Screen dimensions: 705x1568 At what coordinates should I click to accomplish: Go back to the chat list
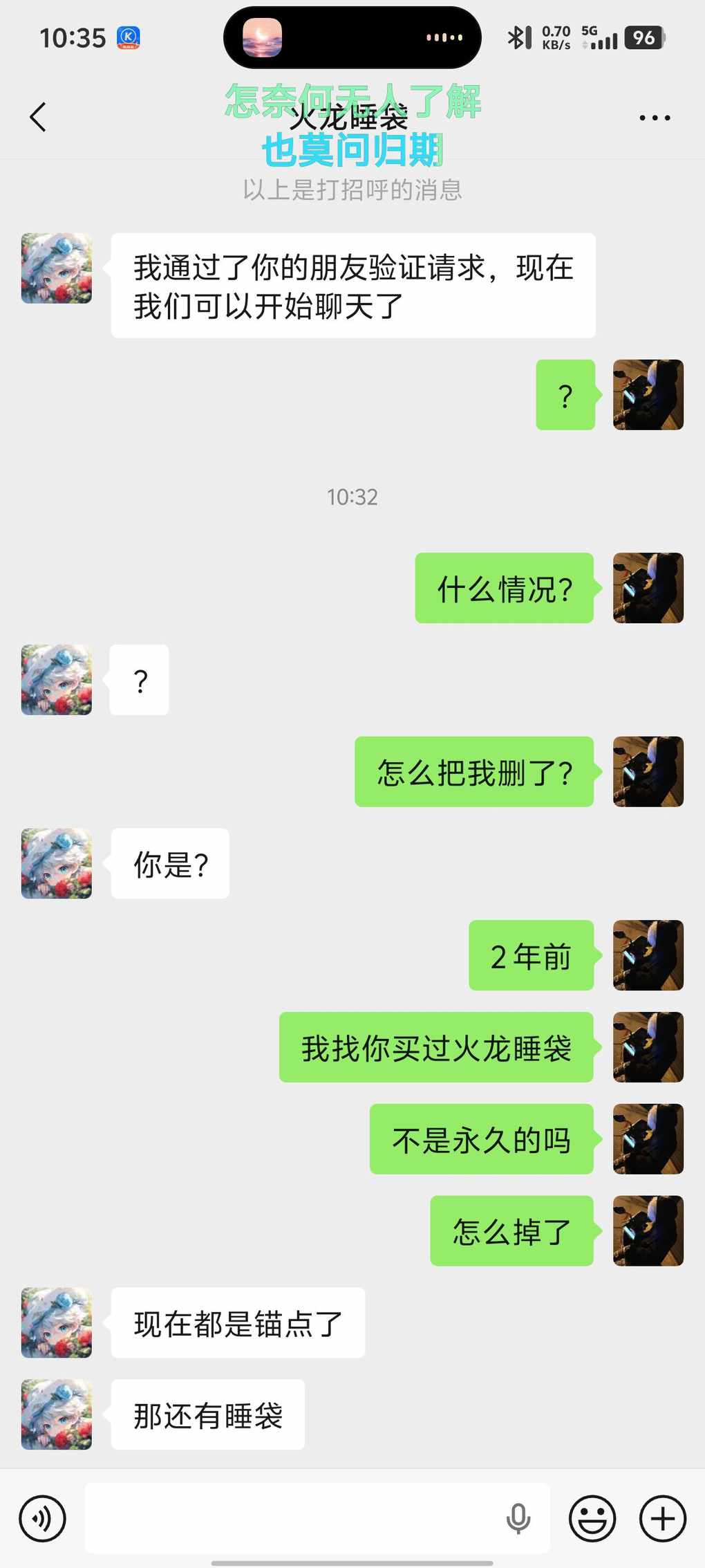(39, 117)
